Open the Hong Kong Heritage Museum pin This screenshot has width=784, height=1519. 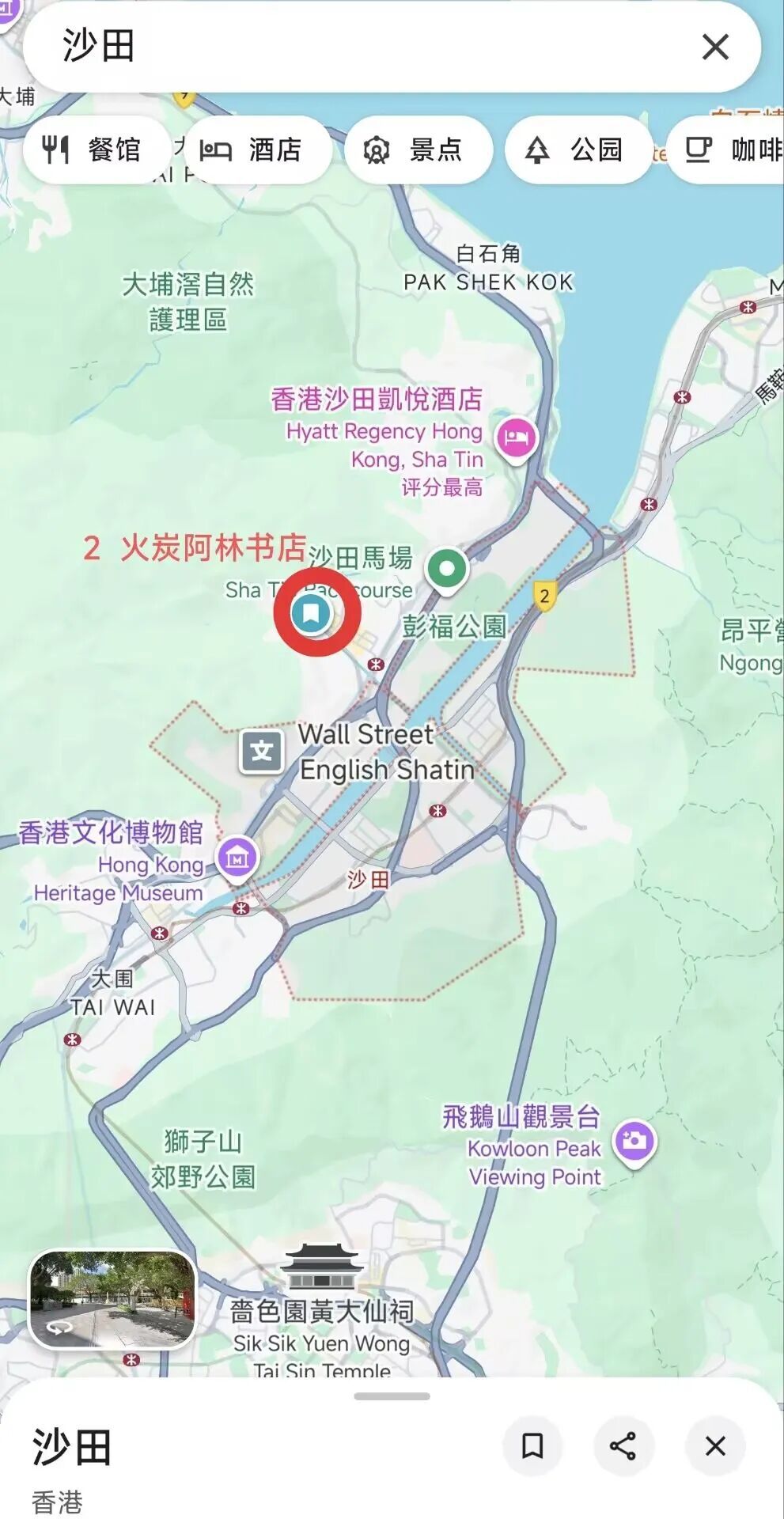pyautogui.click(x=237, y=858)
